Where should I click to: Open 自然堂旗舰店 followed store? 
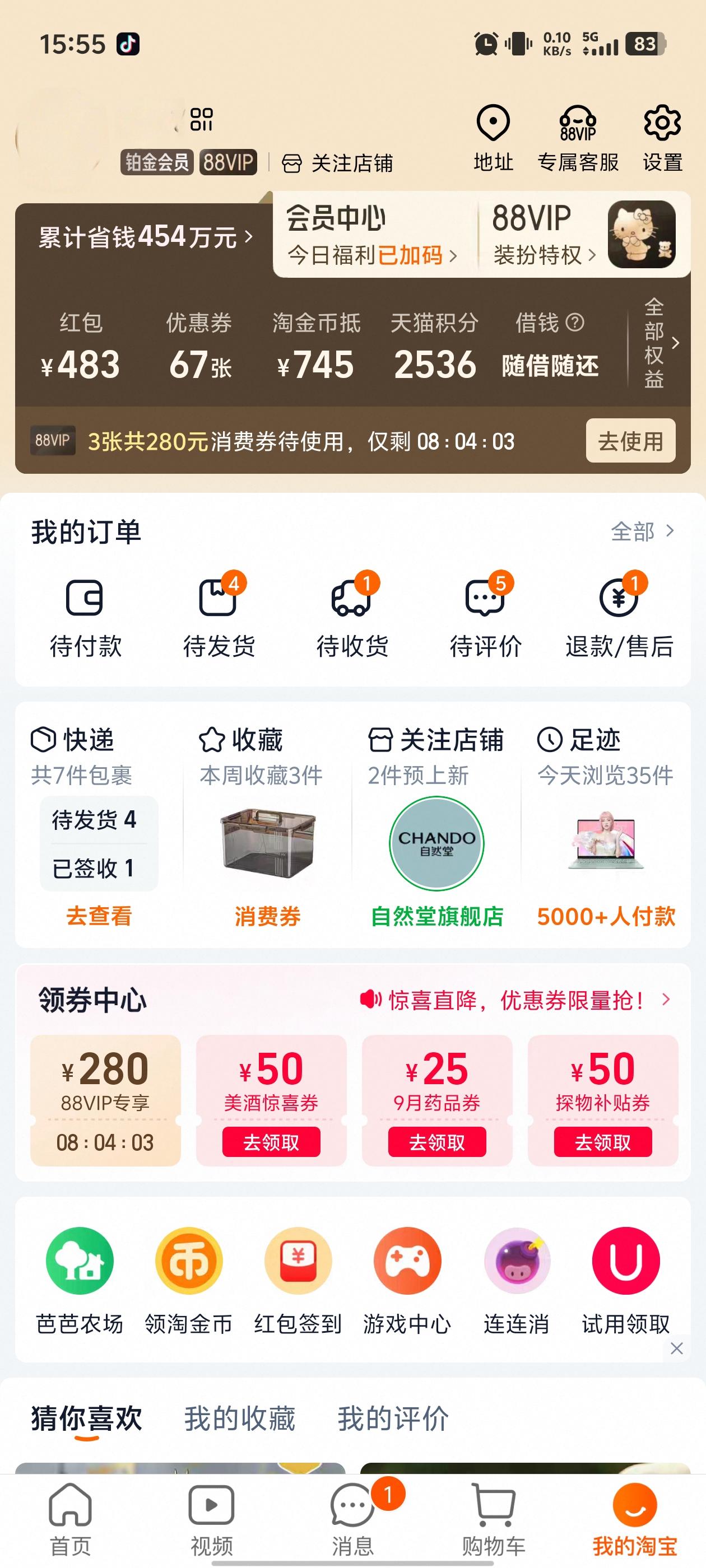(436, 916)
